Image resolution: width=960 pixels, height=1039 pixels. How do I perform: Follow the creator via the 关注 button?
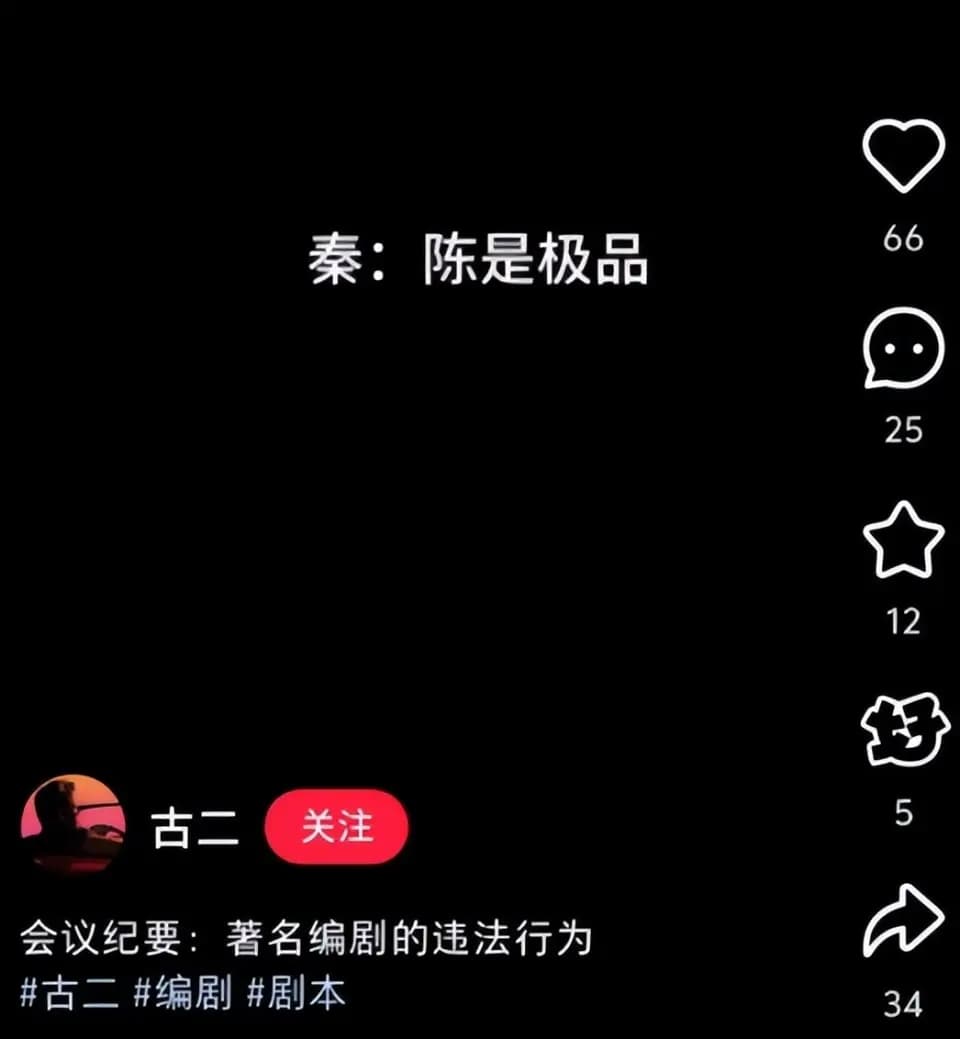pyautogui.click(x=337, y=824)
